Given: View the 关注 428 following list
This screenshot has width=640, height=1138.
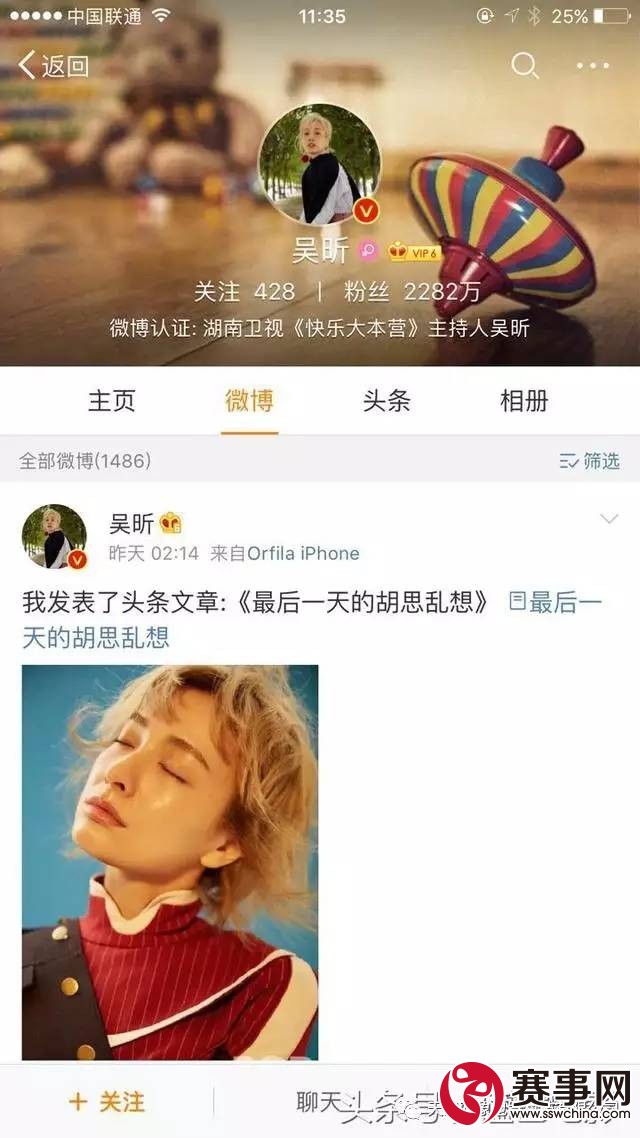Looking at the screenshot, I should [x=245, y=292].
